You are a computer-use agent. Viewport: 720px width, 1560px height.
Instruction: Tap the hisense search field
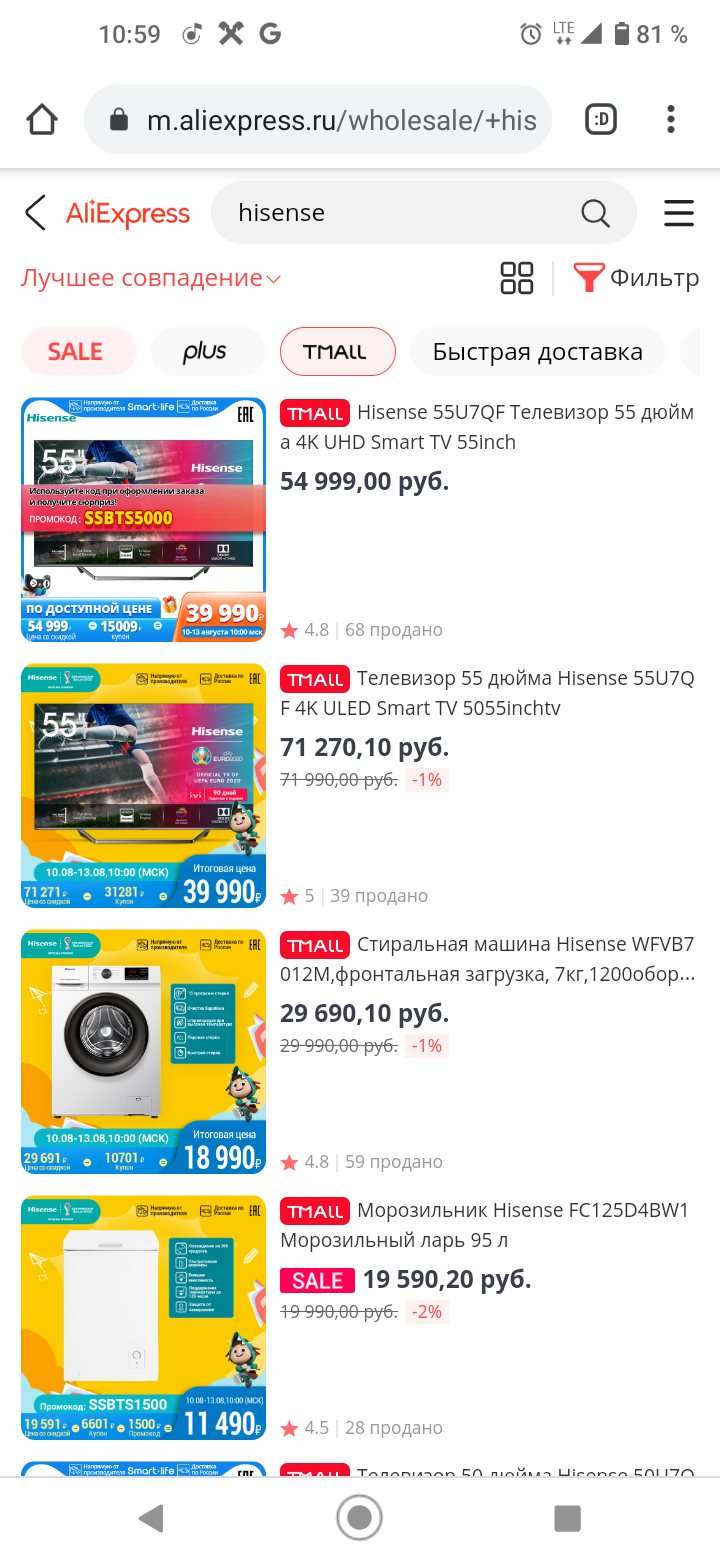pos(400,213)
